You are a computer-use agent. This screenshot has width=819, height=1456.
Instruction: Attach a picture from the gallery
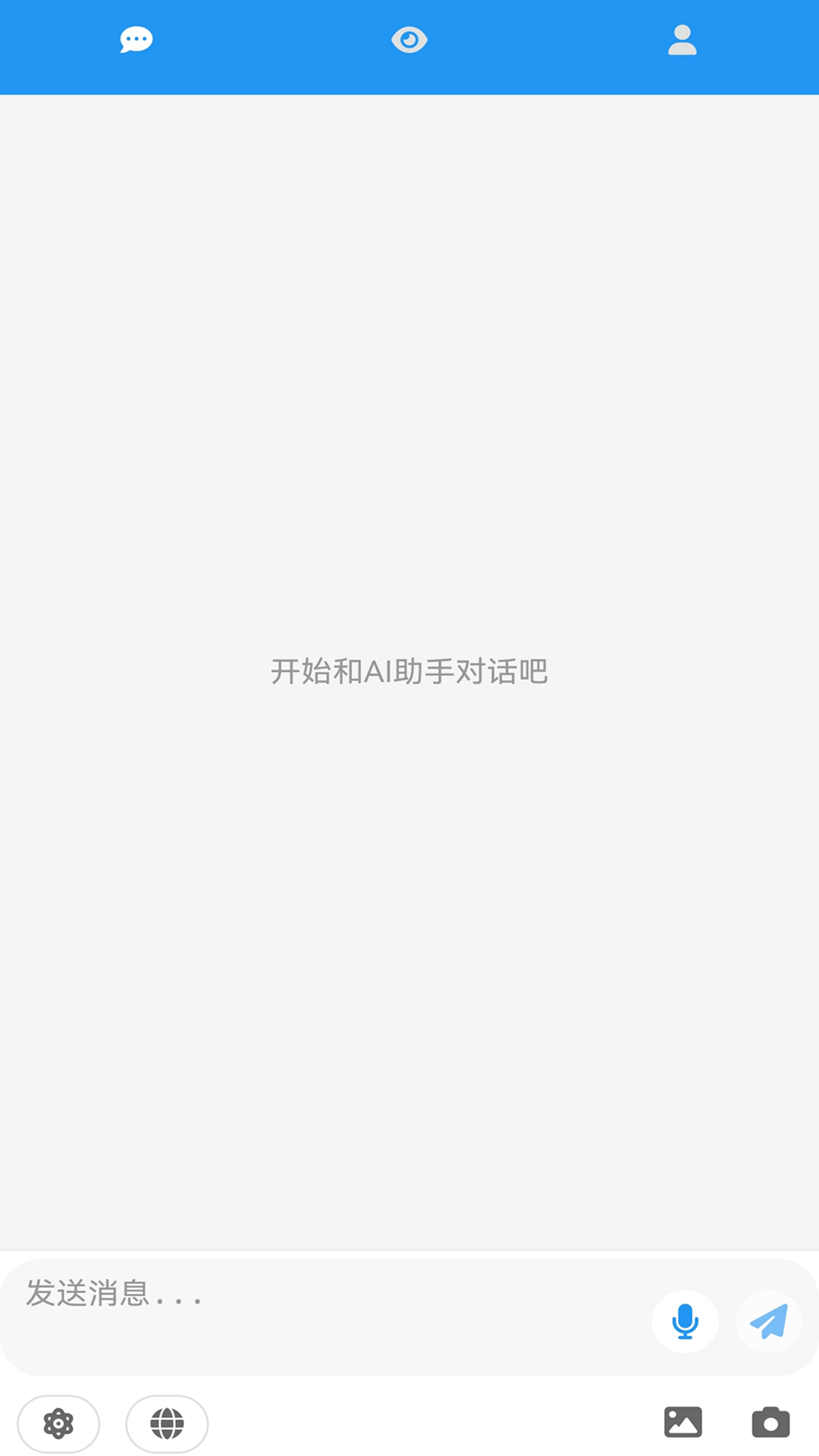coord(682,1422)
